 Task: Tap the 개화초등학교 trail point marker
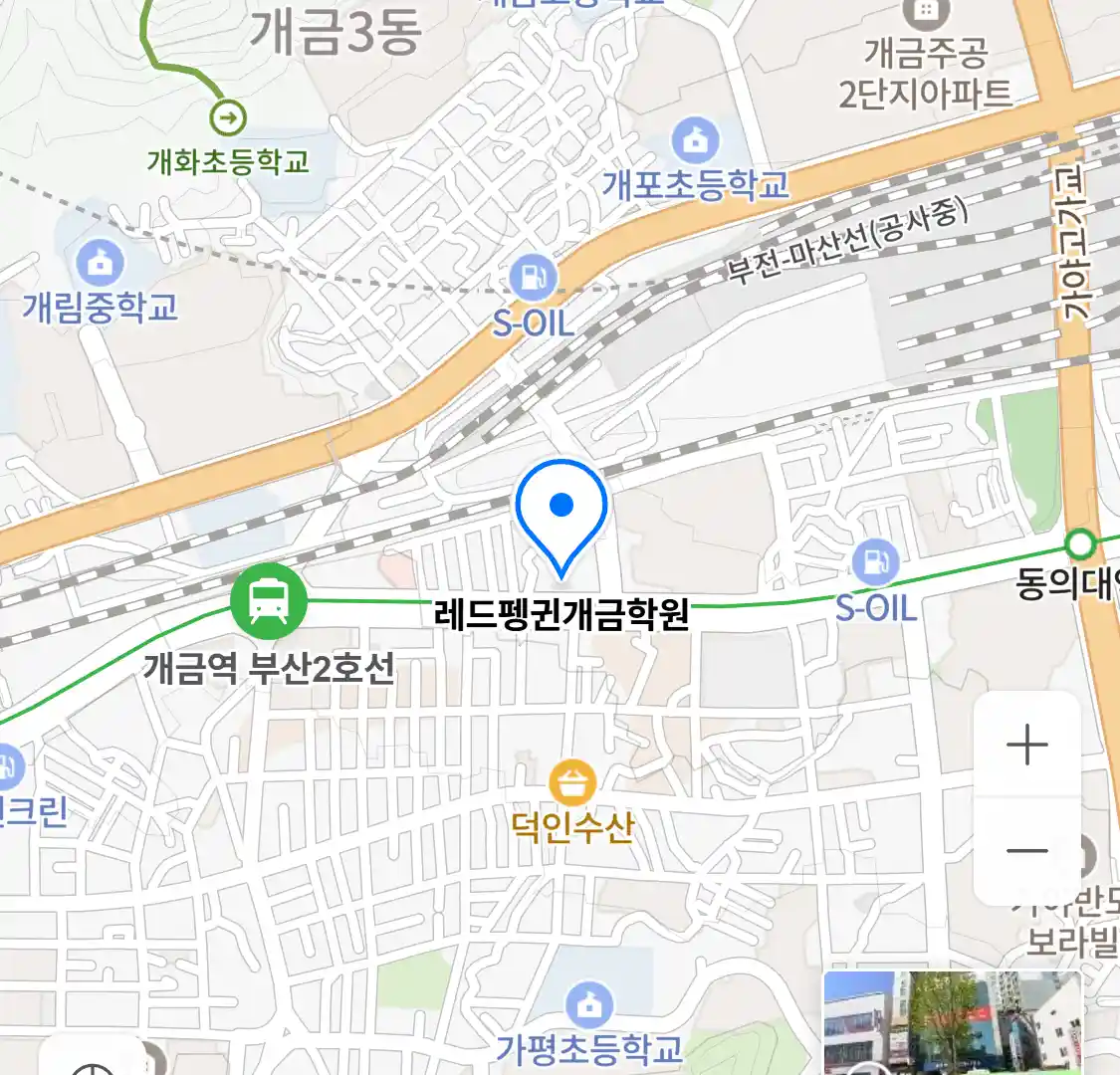(x=229, y=118)
